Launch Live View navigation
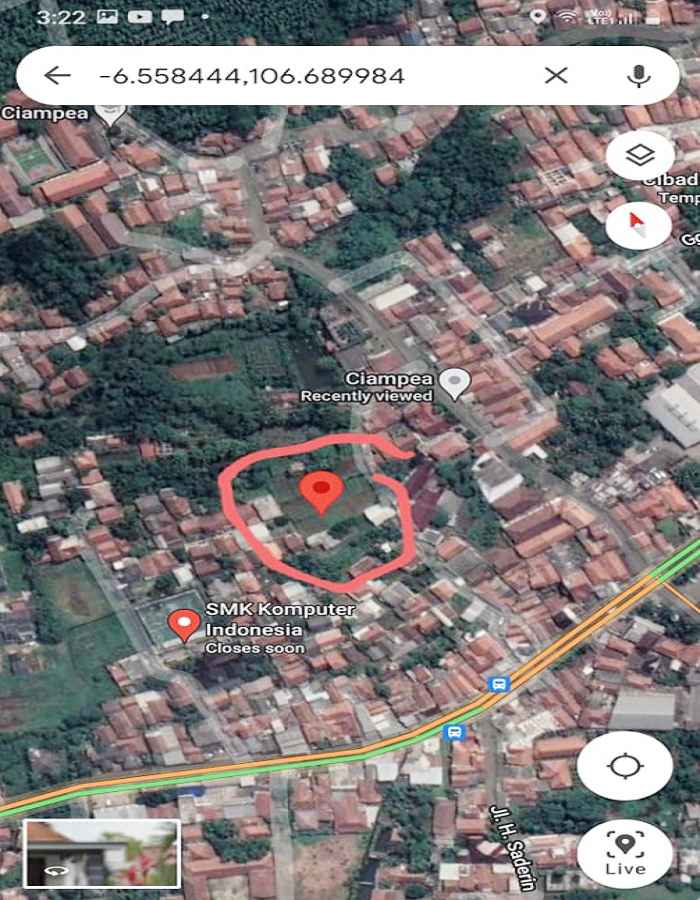The image size is (700, 900). (625, 853)
